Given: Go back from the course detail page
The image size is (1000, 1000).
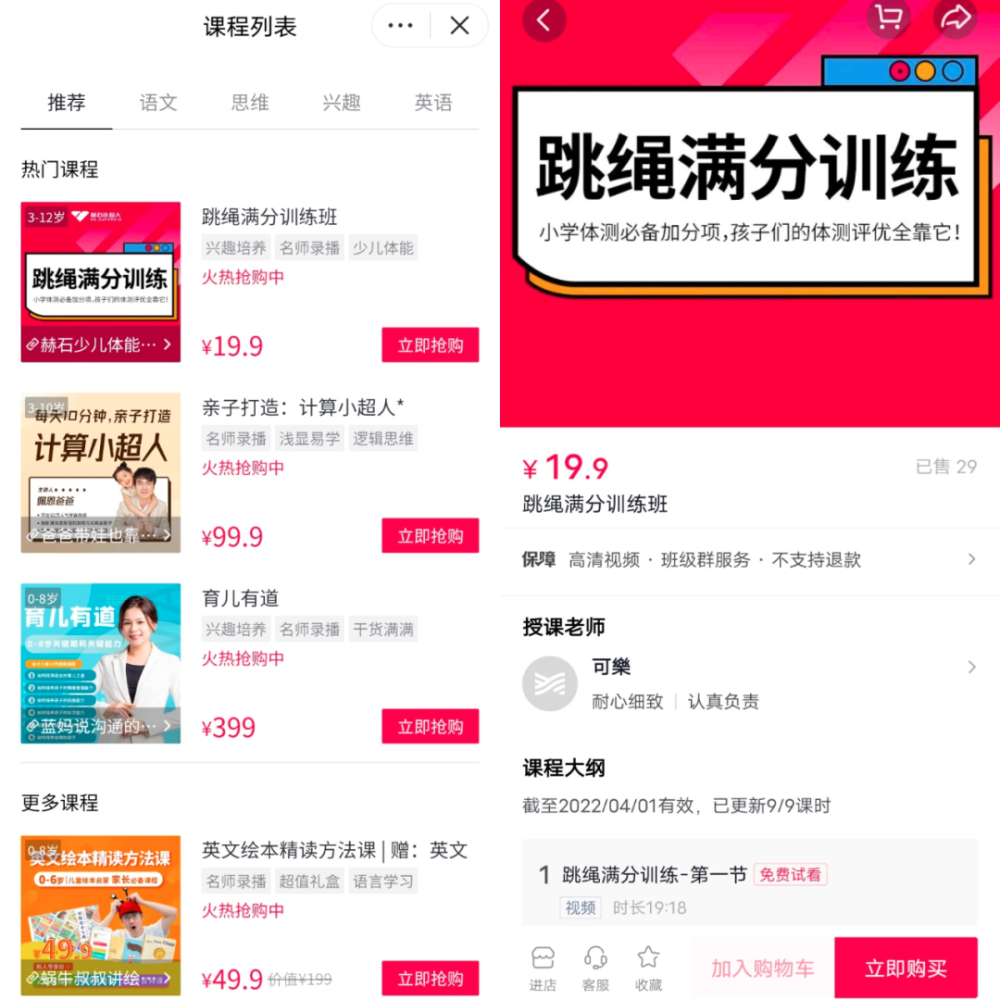Looking at the screenshot, I should pyautogui.click(x=545, y=19).
